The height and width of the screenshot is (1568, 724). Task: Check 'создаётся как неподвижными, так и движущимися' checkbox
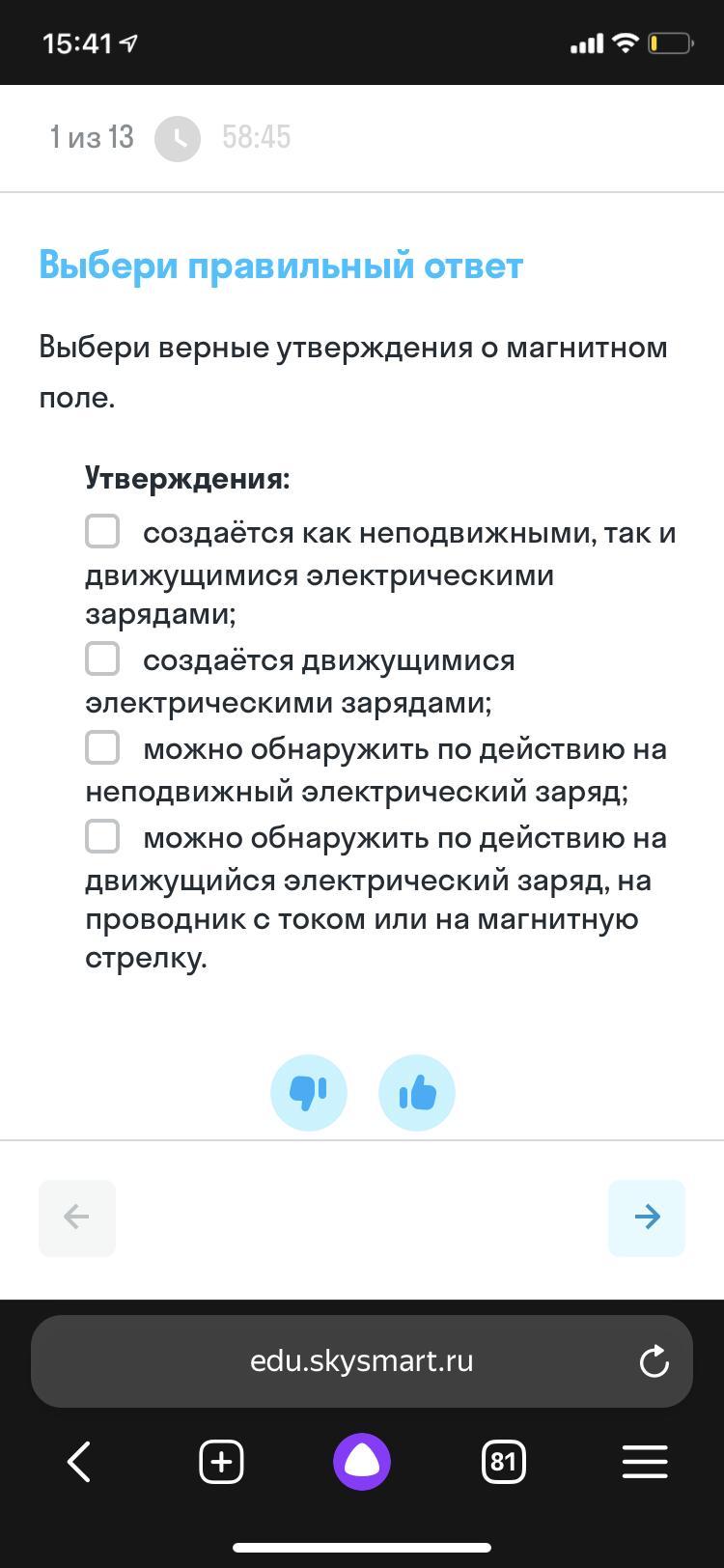click(x=102, y=531)
